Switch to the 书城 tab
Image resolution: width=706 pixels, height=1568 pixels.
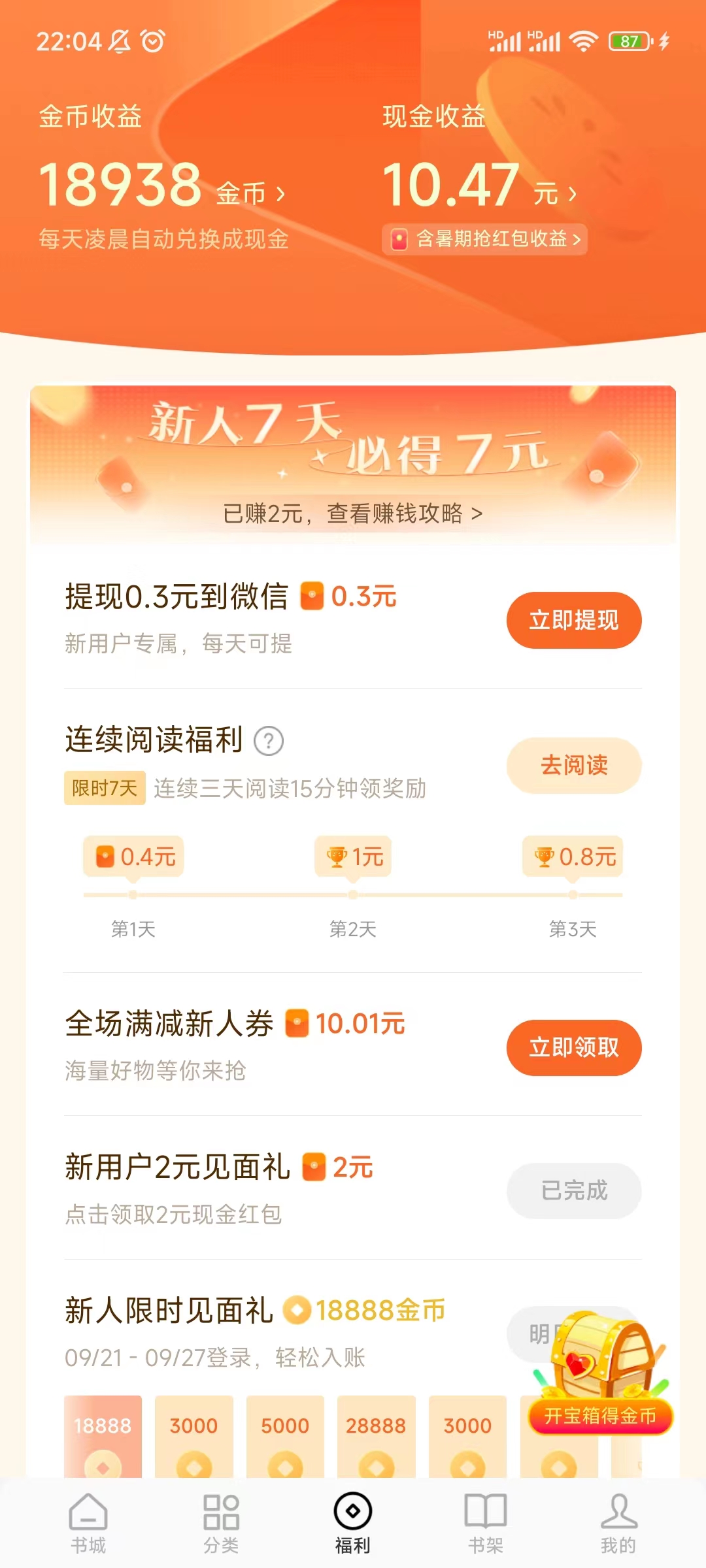coord(88,1522)
